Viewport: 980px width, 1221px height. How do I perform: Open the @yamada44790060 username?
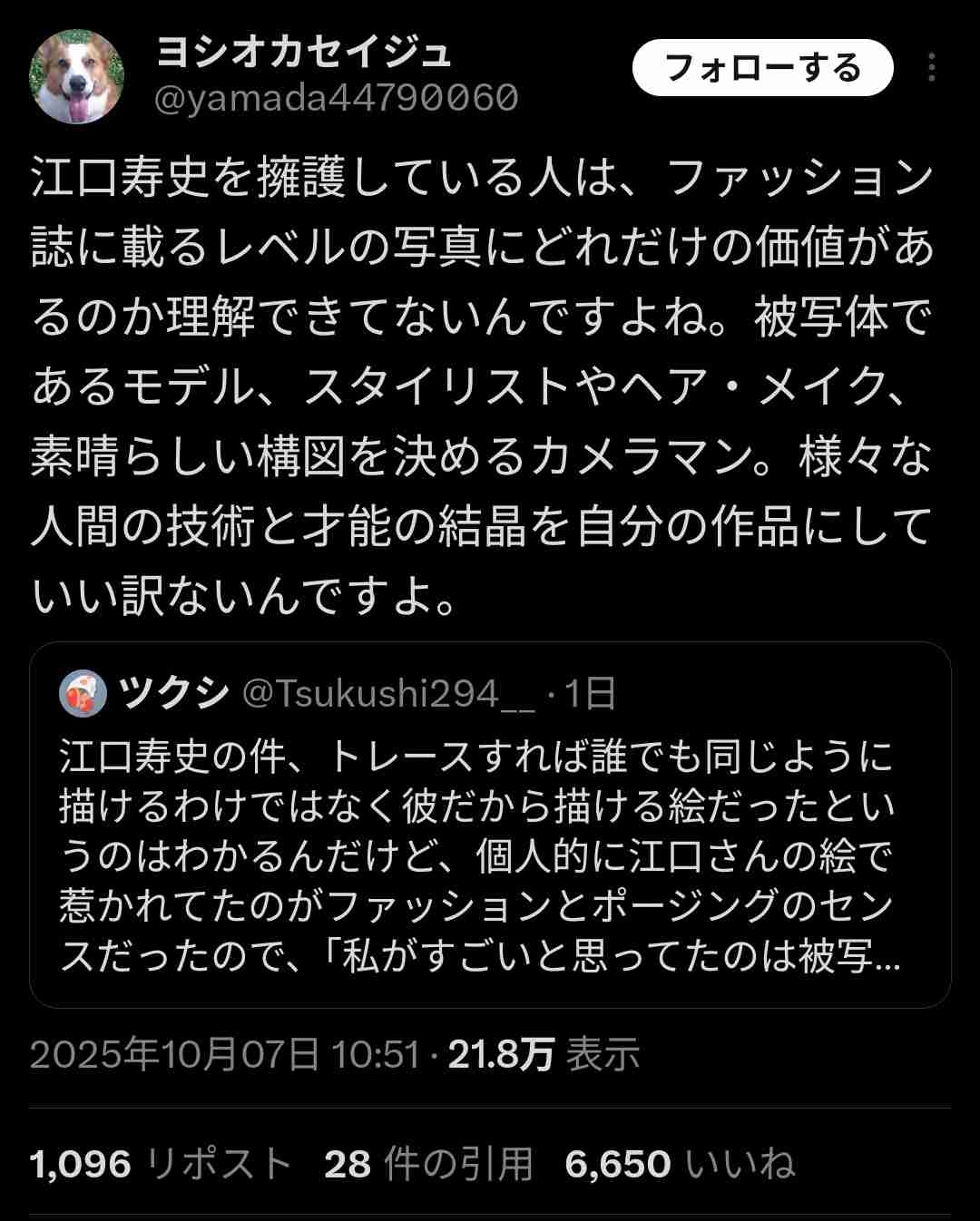337,98
